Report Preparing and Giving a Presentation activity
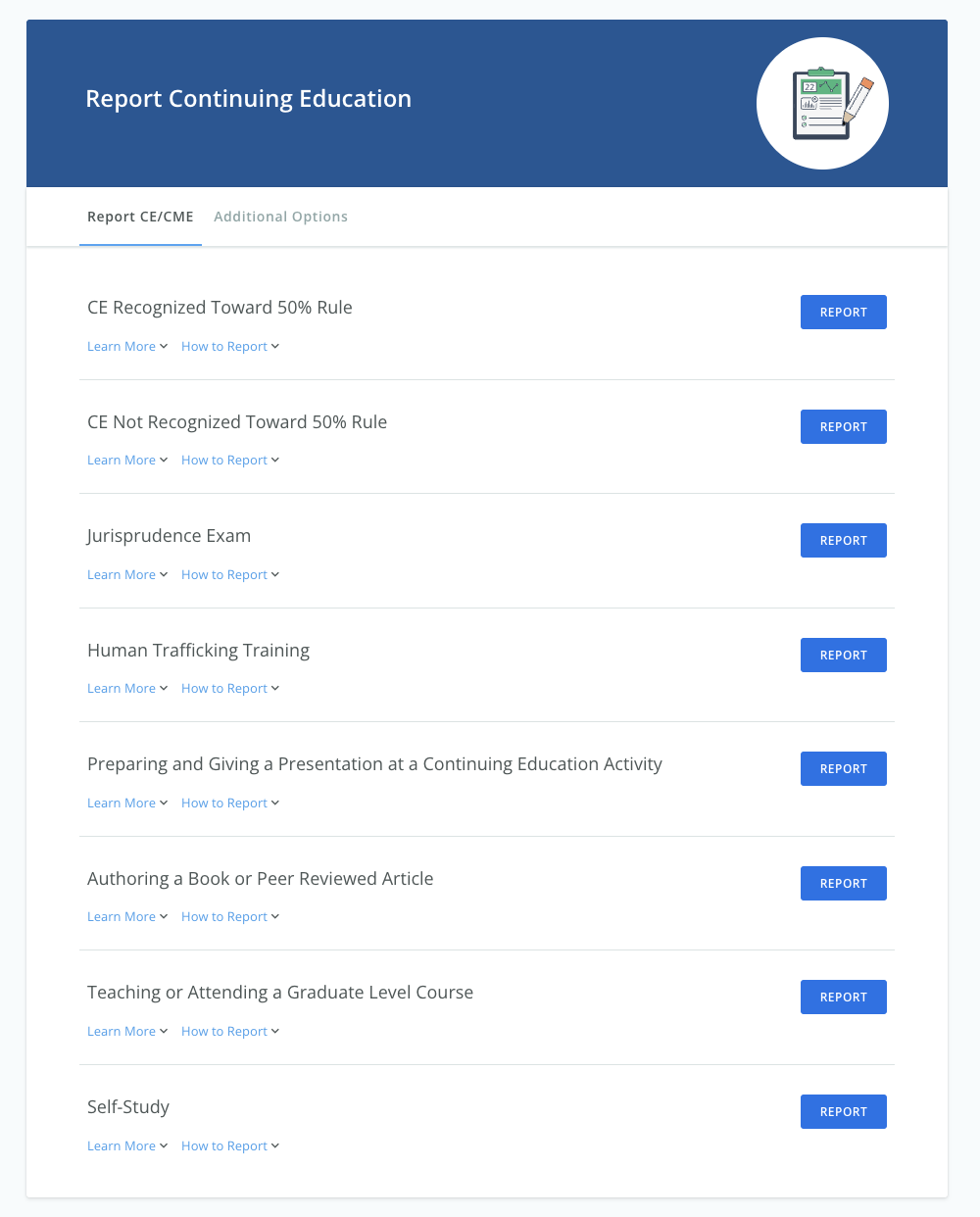Screen dimensions: 980x1217 pos(843,769)
